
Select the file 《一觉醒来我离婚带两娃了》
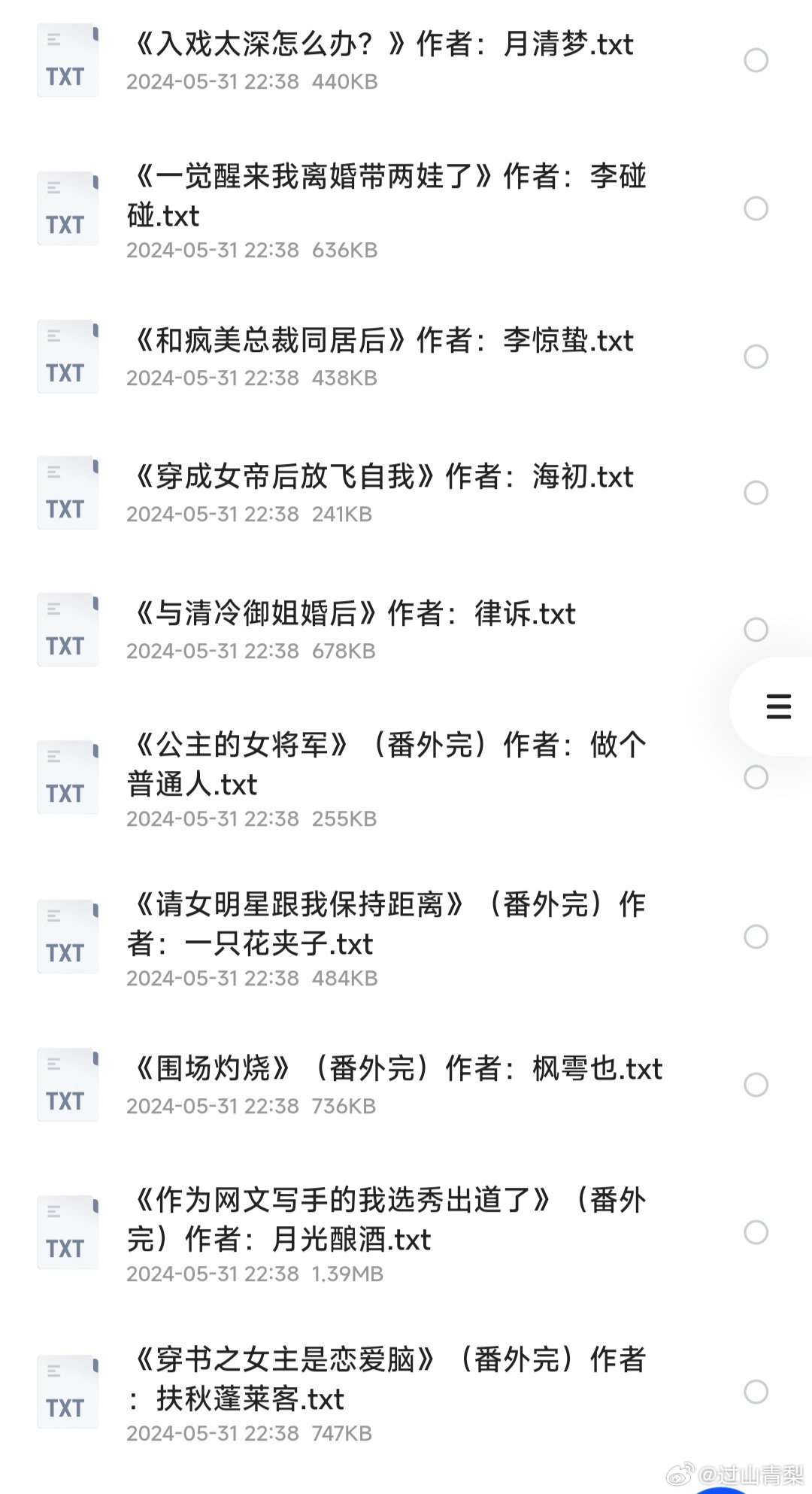tap(756, 208)
